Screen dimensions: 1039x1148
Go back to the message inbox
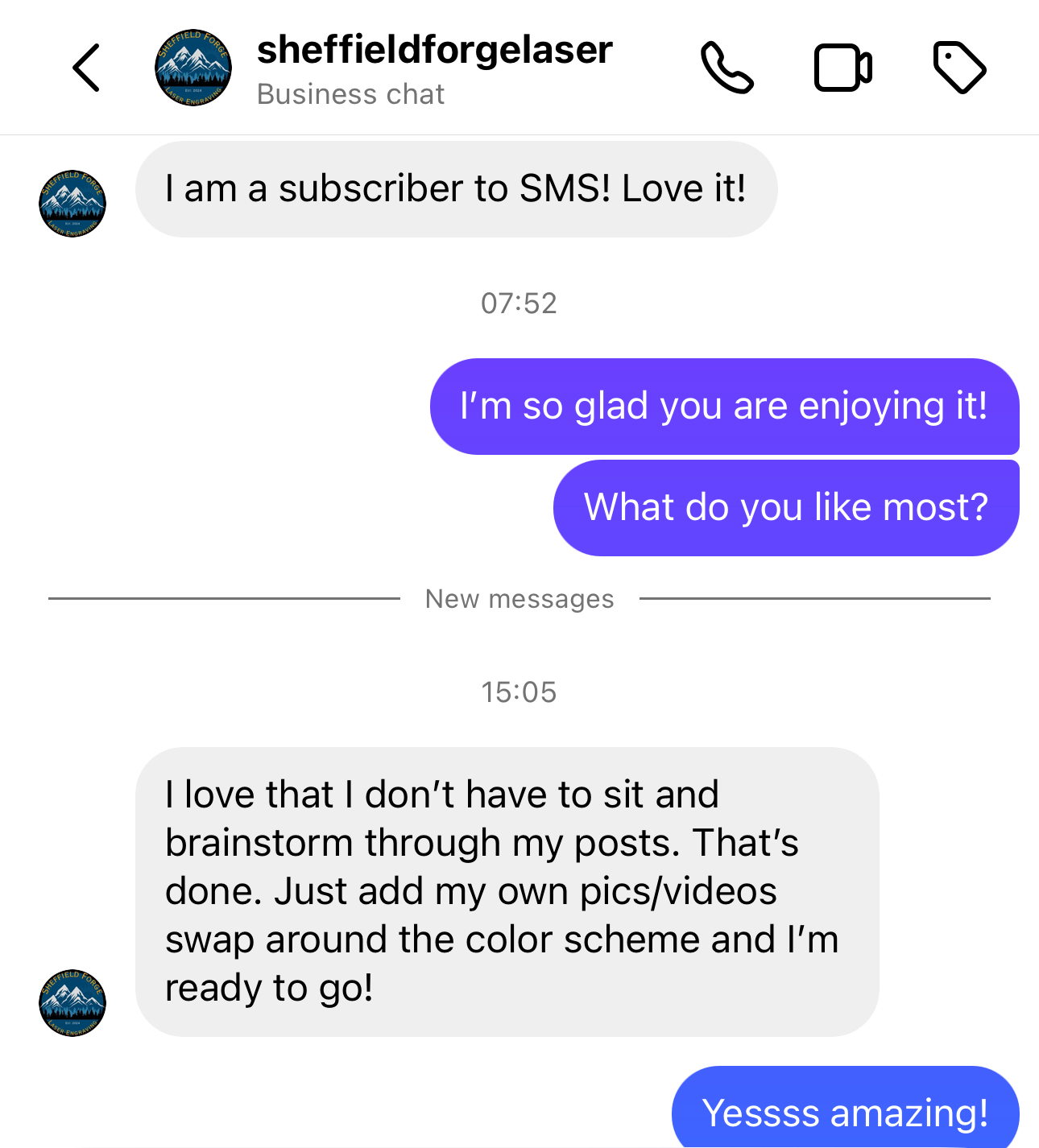[86, 68]
